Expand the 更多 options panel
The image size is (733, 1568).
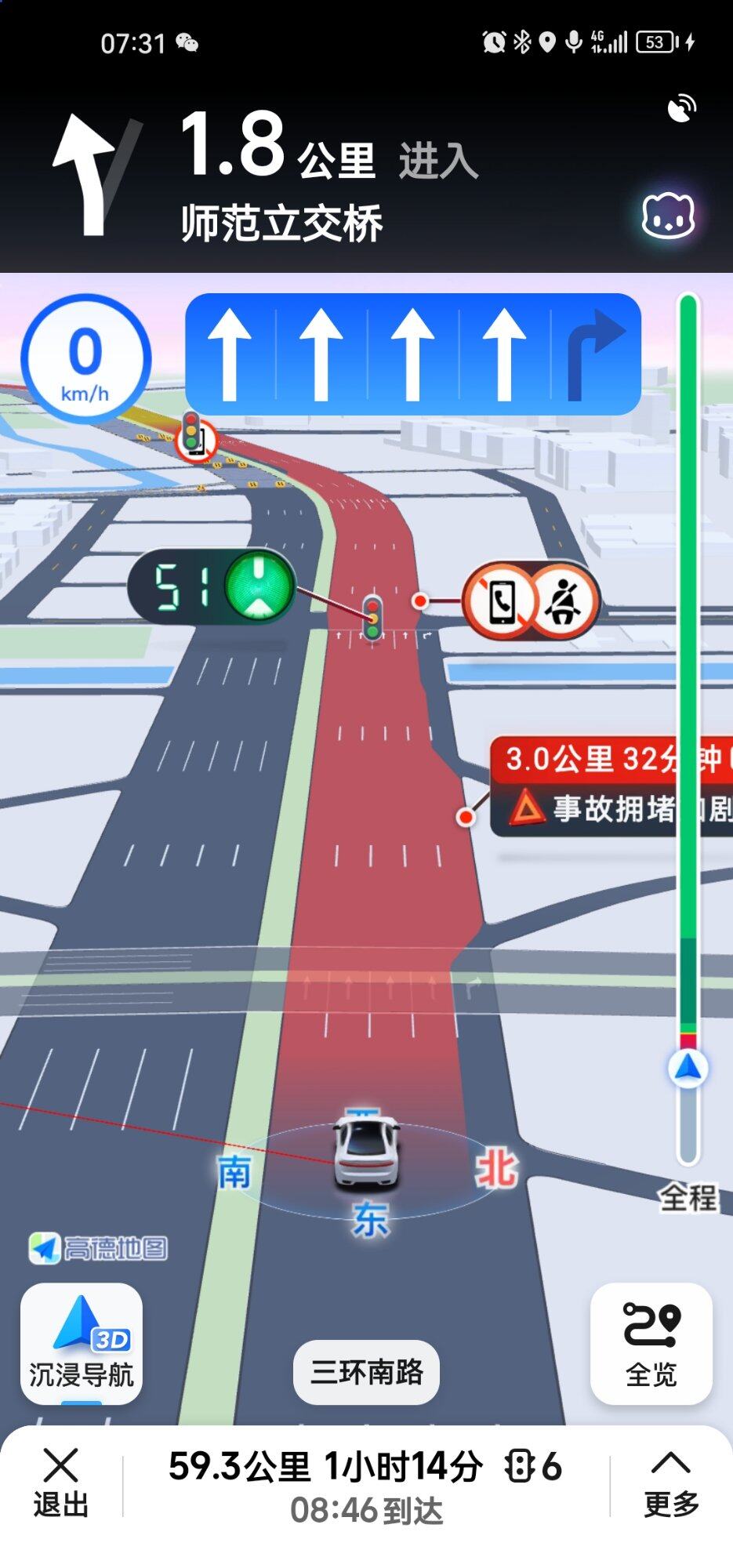(x=670, y=1483)
